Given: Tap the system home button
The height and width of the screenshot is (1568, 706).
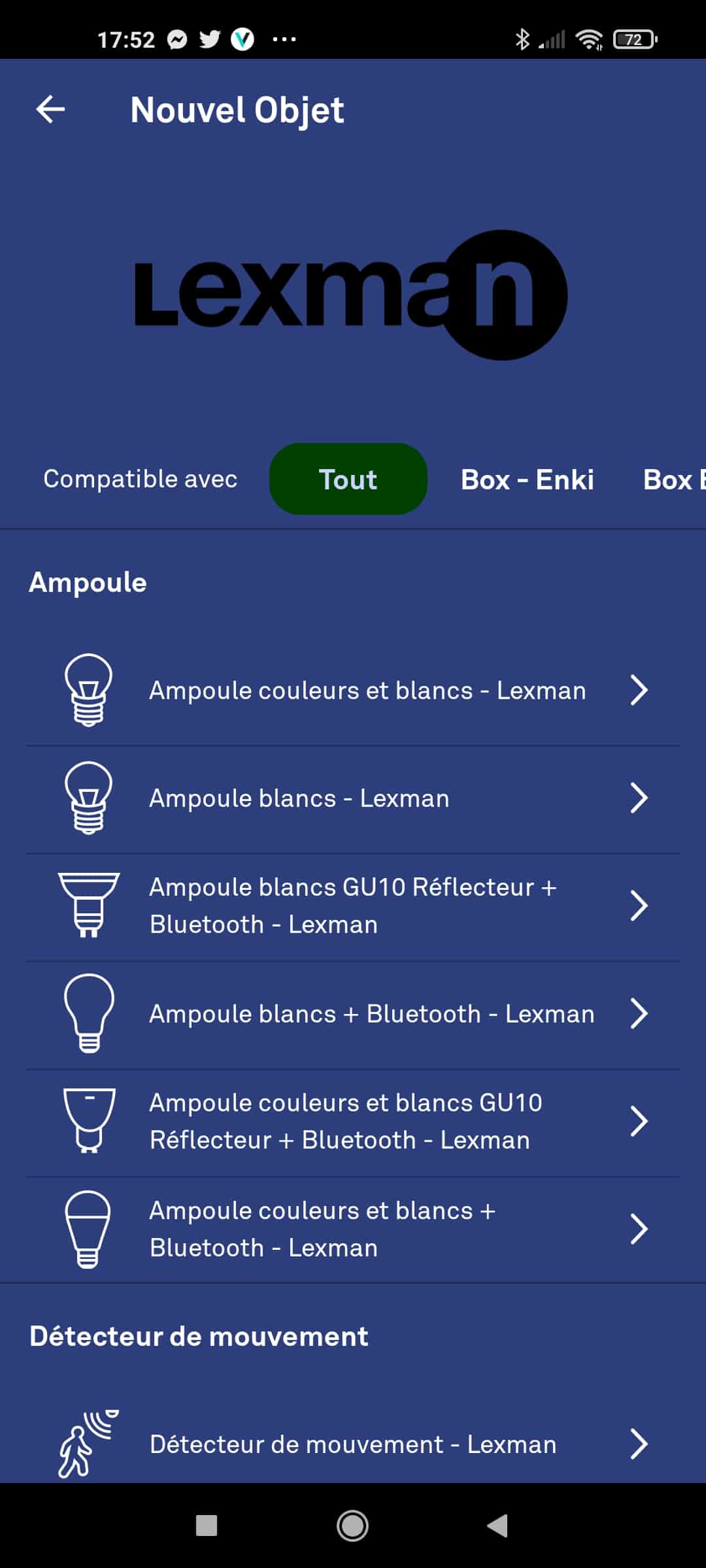Looking at the screenshot, I should point(352,1526).
